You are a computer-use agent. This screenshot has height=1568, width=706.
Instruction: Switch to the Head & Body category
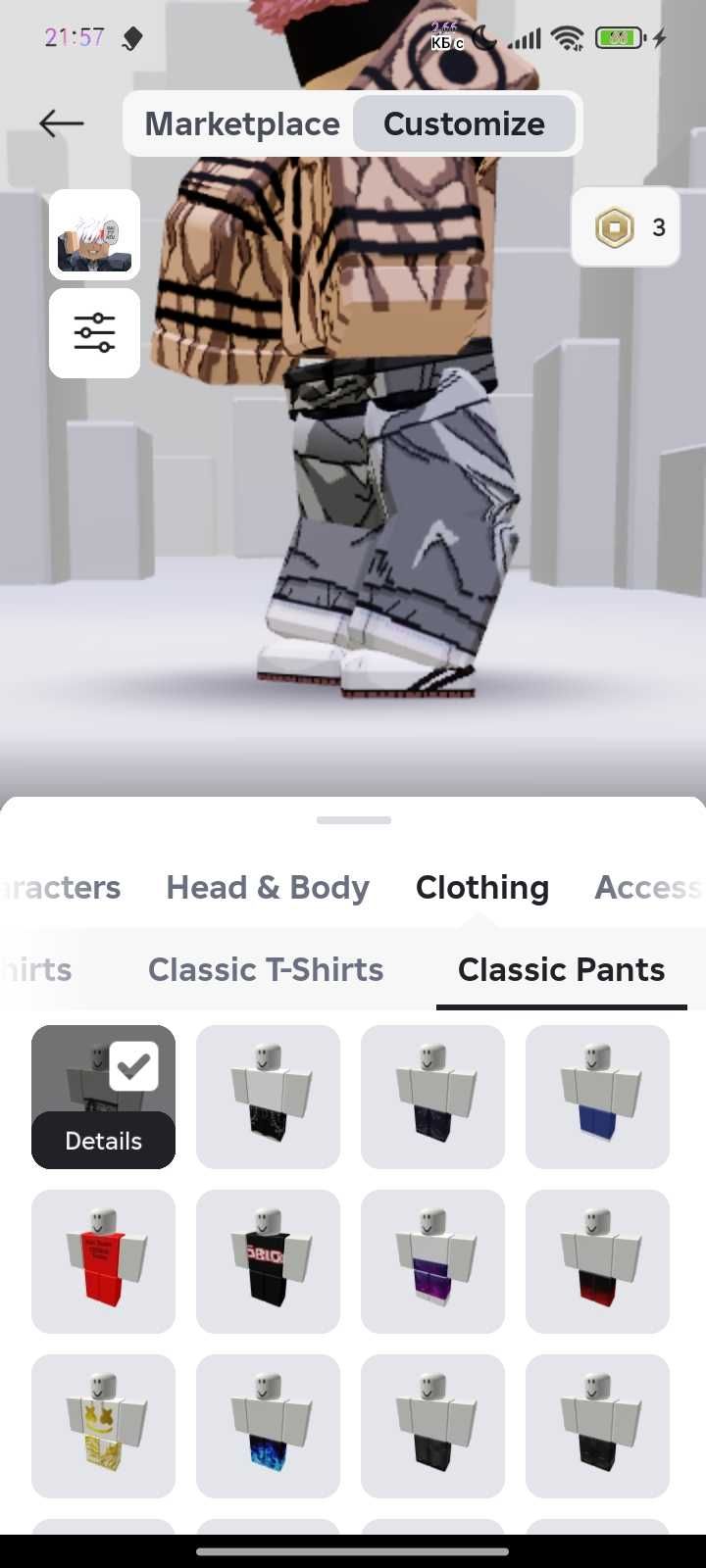tap(268, 887)
